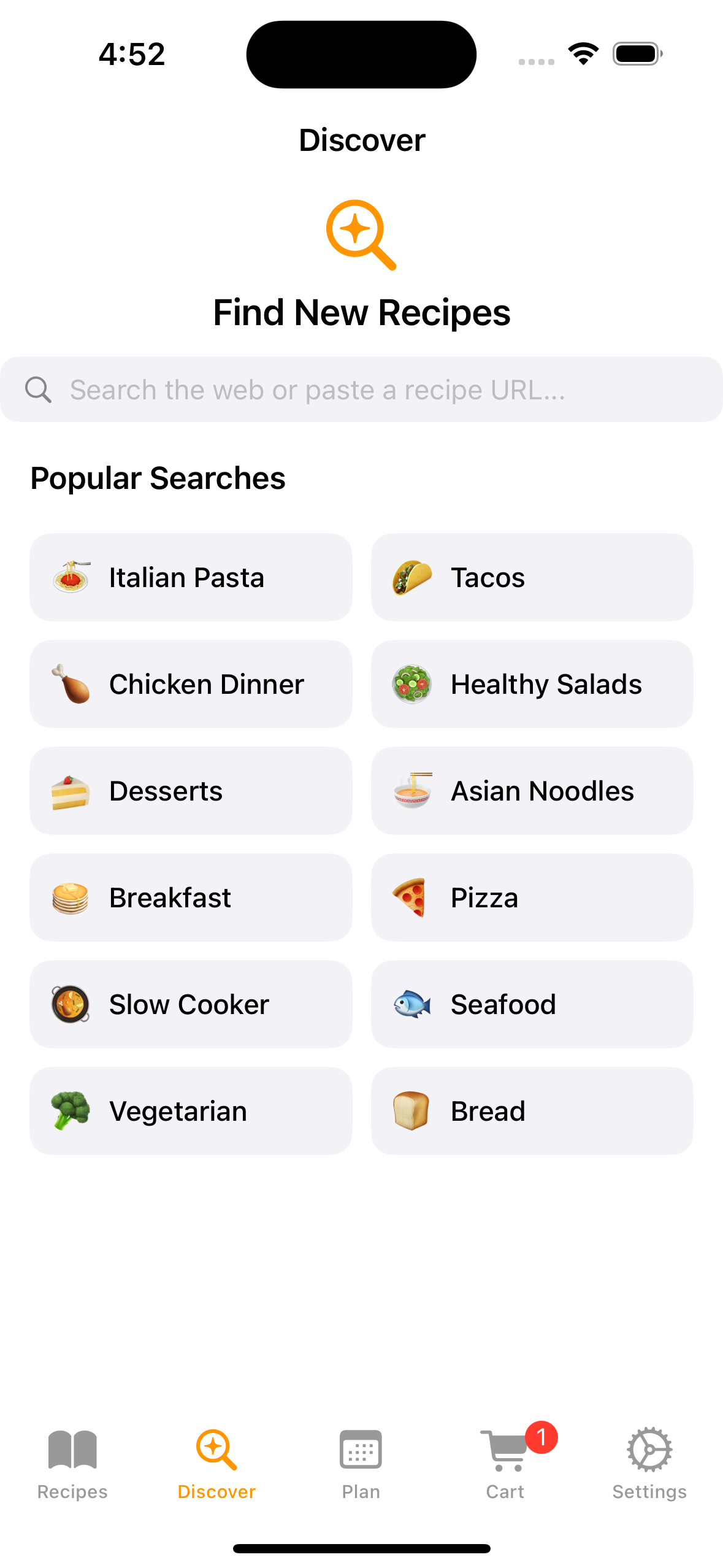Viewport: 723px width, 1568px height.
Task: Tap the recipe URL search field
Action: click(x=361, y=389)
